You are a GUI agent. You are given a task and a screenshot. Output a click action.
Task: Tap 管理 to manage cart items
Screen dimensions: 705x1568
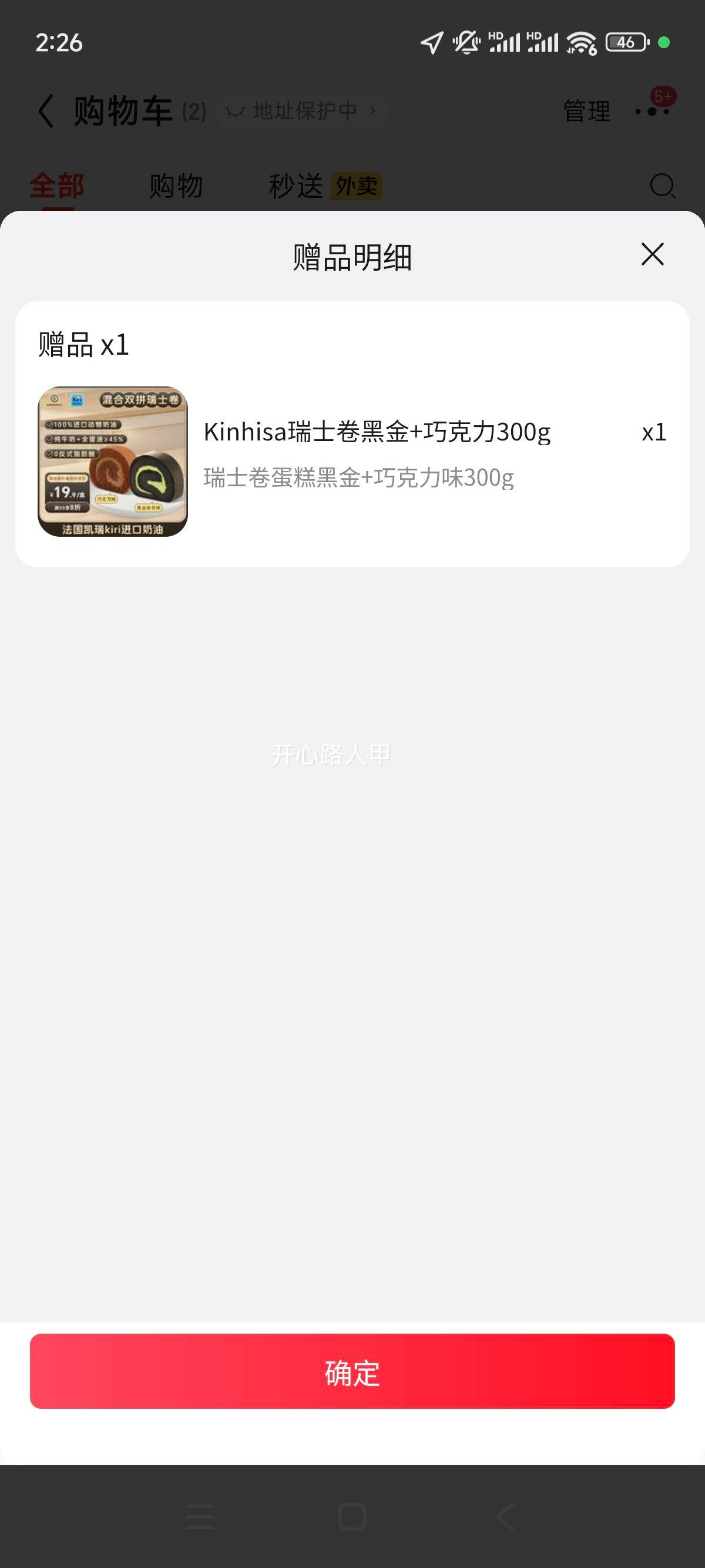pos(586,111)
